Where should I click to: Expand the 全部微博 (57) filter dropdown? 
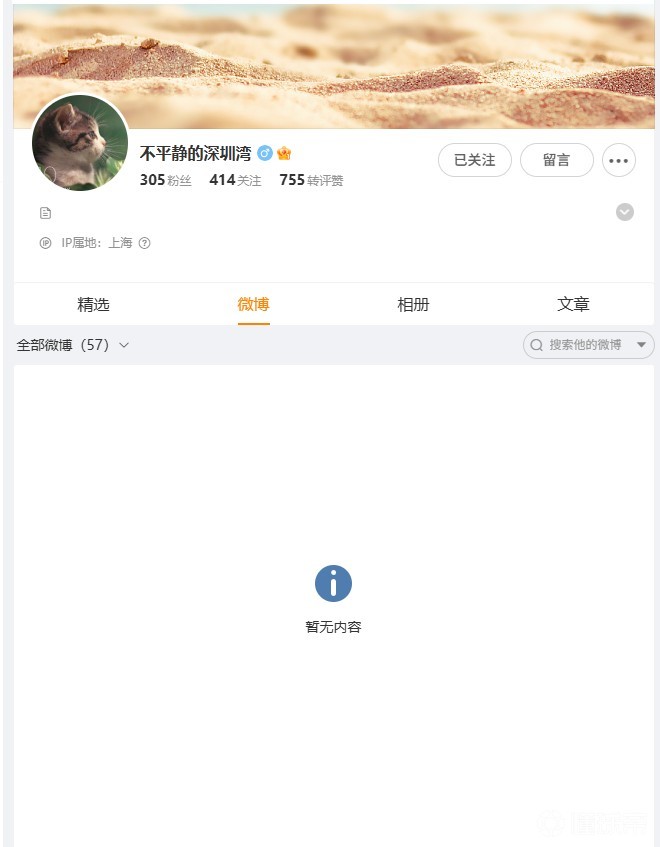[73, 345]
